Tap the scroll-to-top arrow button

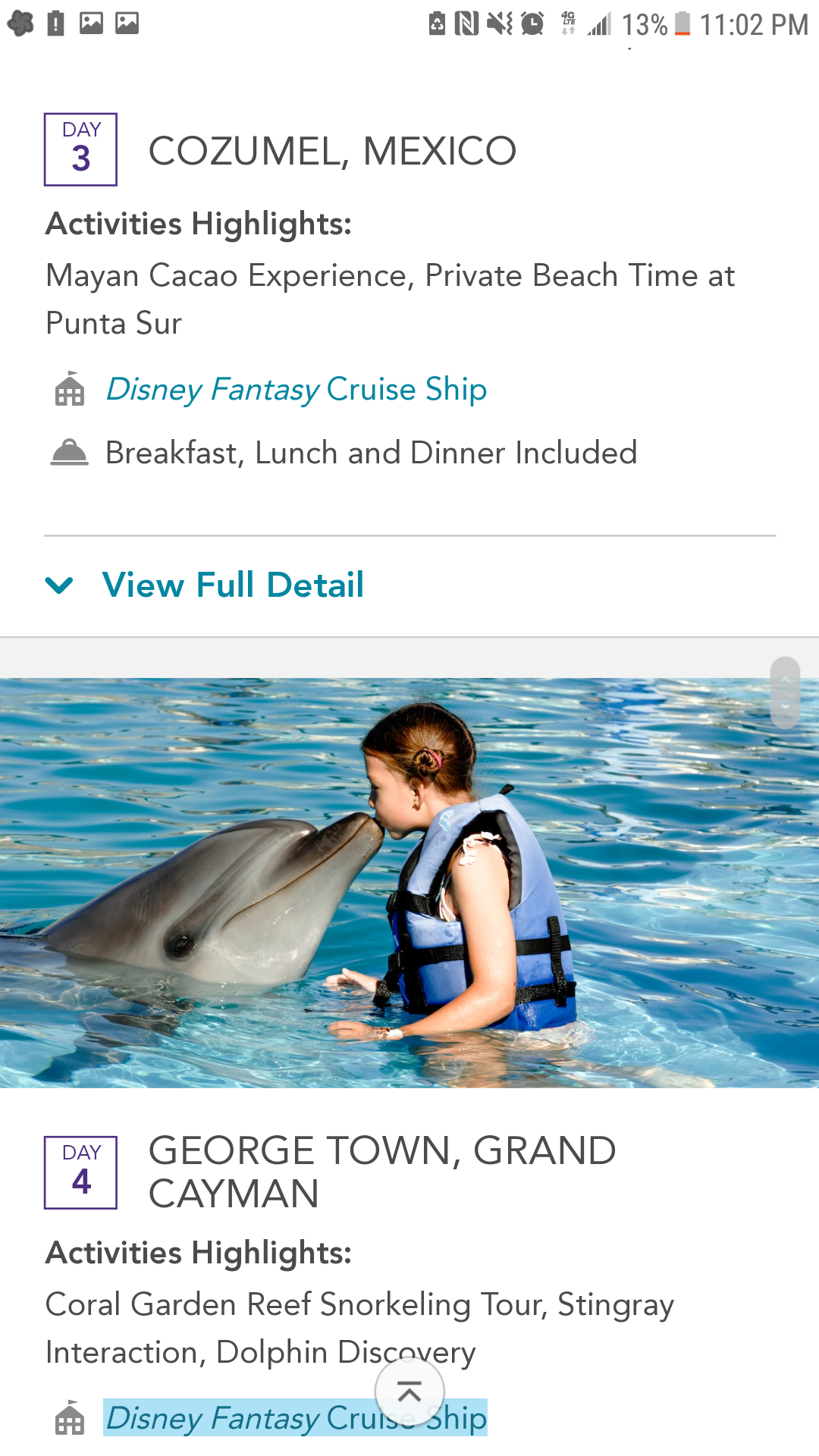[409, 1392]
